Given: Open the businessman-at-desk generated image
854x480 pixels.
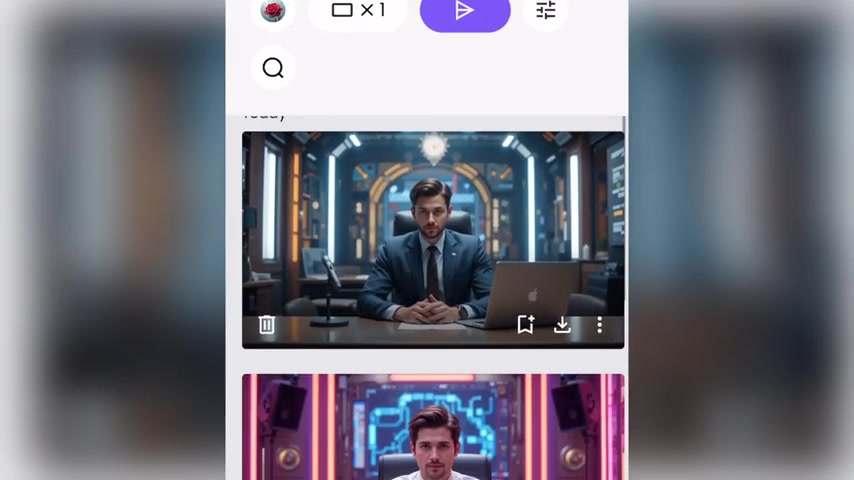Looking at the screenshot, I should 432,230.
